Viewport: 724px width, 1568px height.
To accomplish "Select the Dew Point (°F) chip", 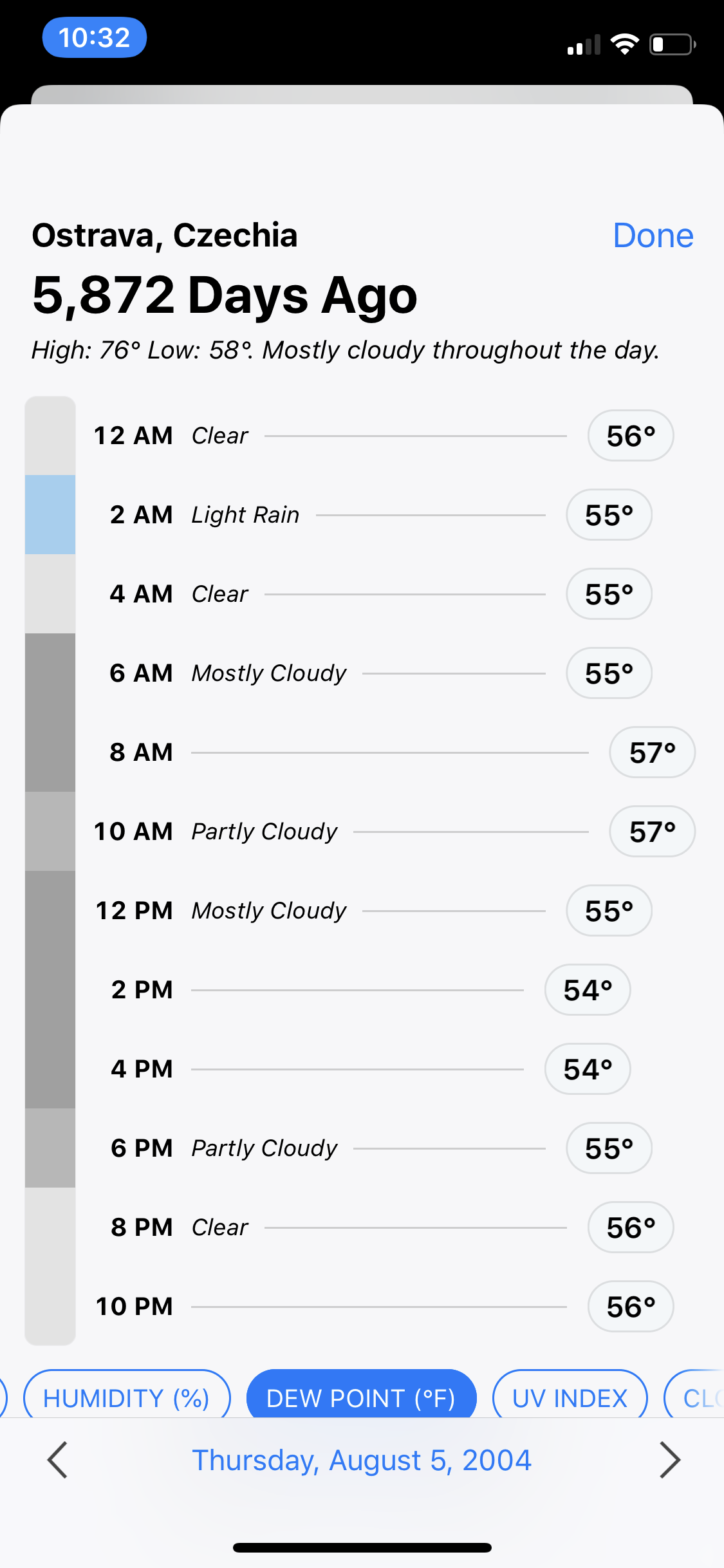I will click(x=362, y=1398).
